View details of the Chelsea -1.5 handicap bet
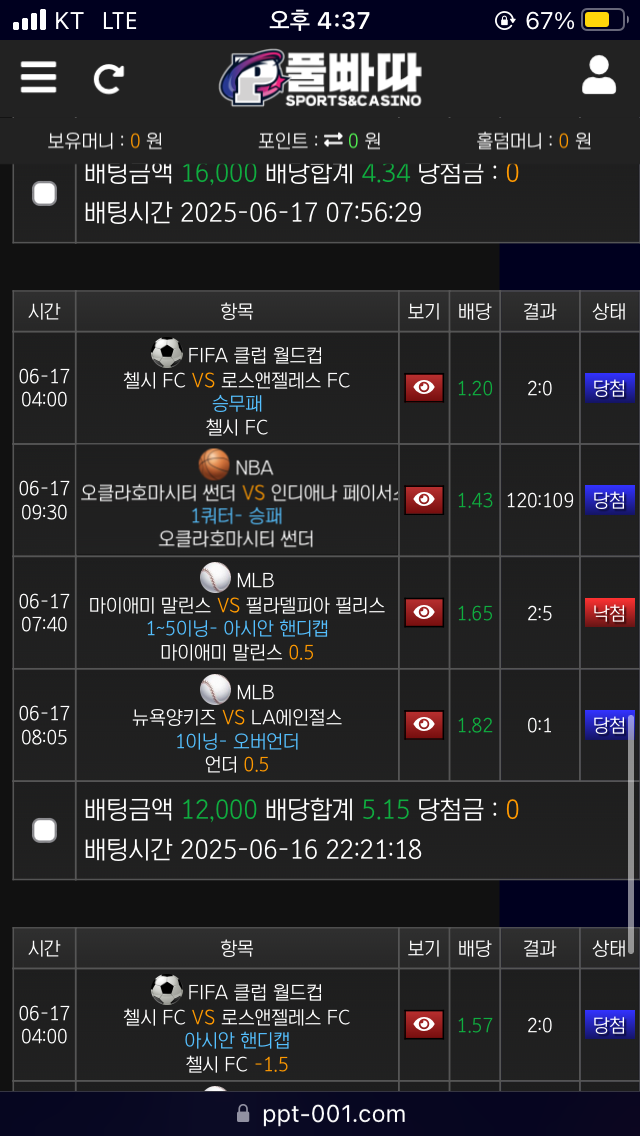The height and width of the screenshot is (1136, 640). [x=424, y=1024]
